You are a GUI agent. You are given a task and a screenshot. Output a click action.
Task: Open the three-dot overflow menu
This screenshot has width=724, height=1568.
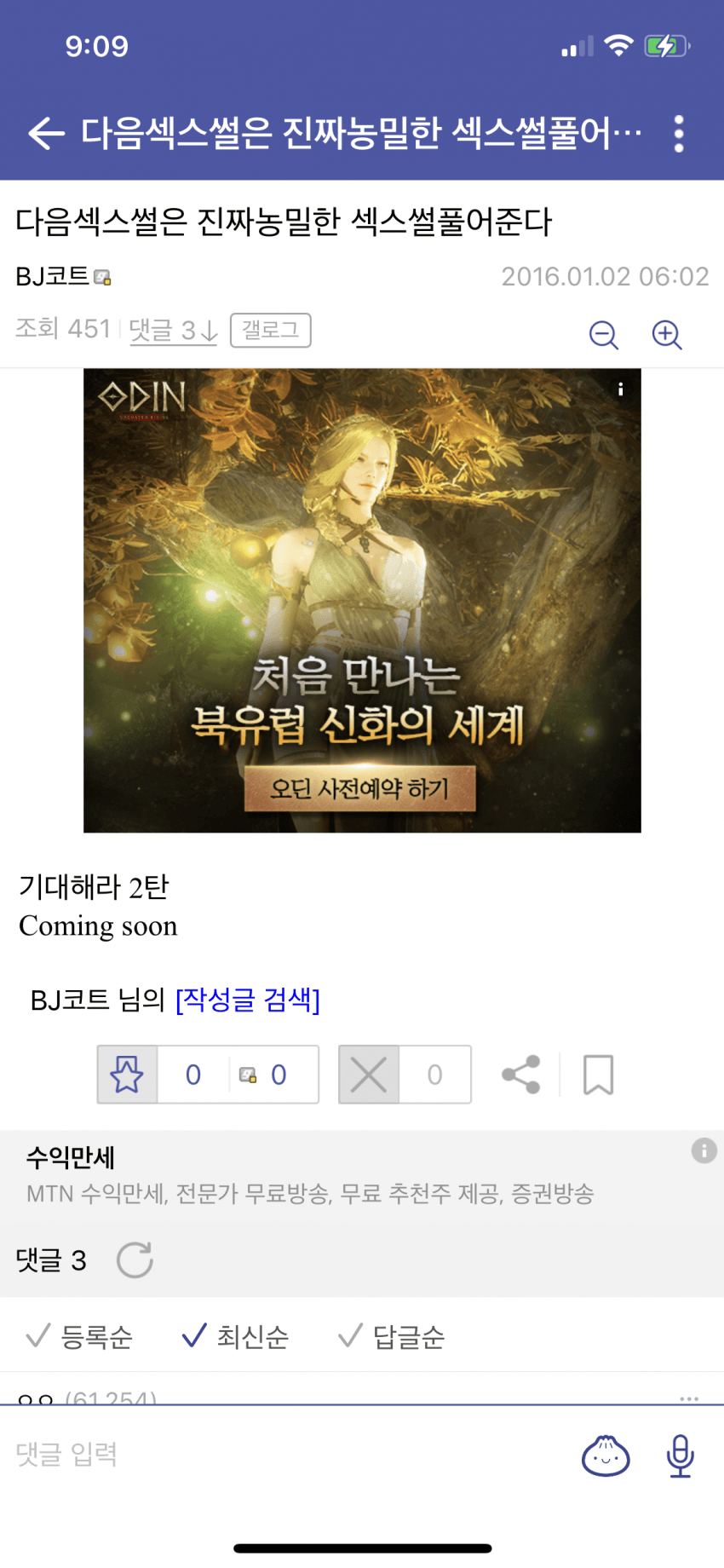678,134
